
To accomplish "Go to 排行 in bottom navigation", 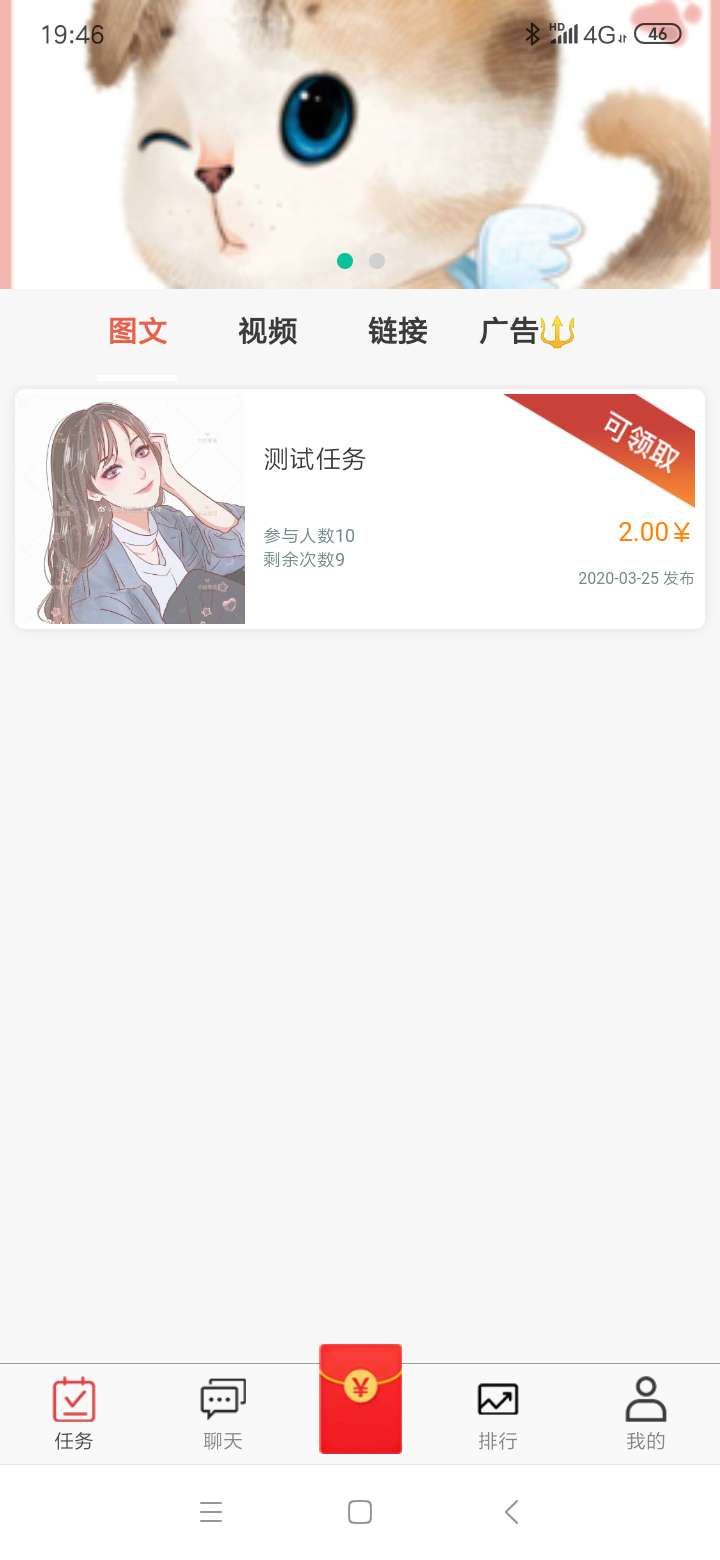I will coord(497,1414).
